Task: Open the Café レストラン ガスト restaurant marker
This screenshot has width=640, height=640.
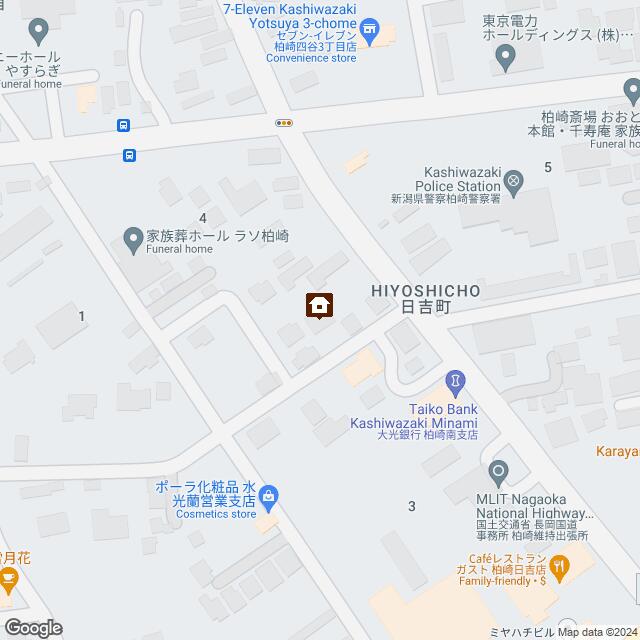Action: [x=560, y=567]
